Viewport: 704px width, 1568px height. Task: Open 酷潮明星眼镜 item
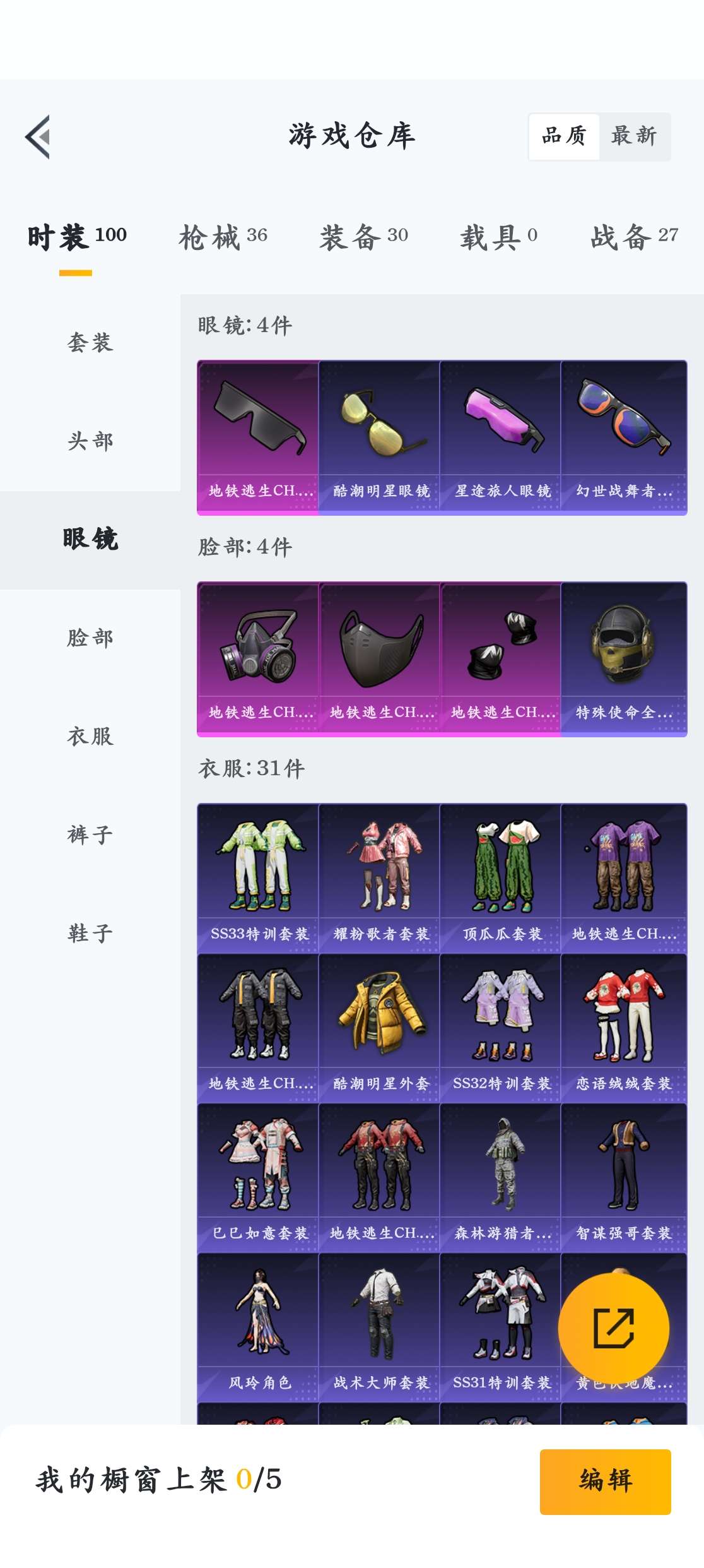[380, 437]
